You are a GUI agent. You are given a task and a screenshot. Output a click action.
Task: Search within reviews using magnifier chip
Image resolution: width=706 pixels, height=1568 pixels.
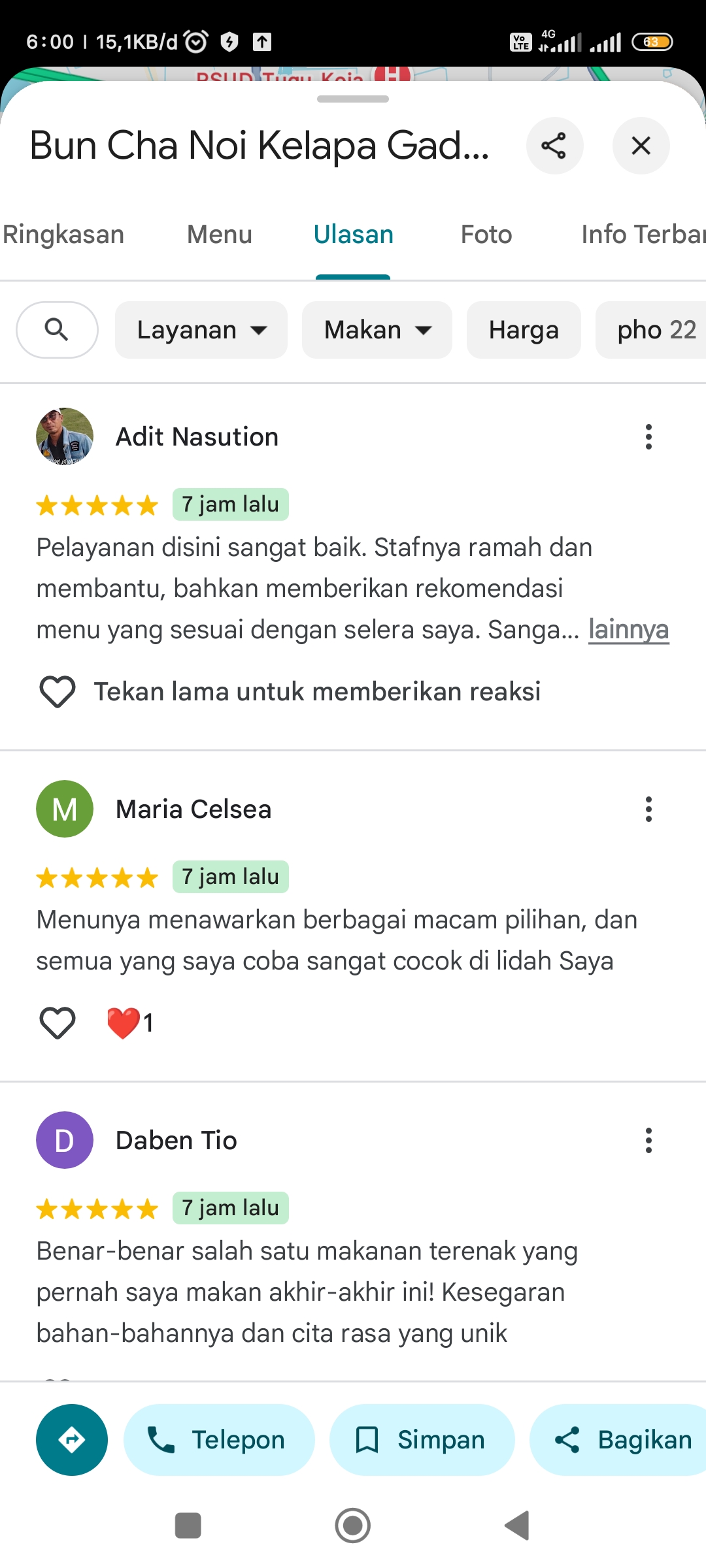(57, 330)
